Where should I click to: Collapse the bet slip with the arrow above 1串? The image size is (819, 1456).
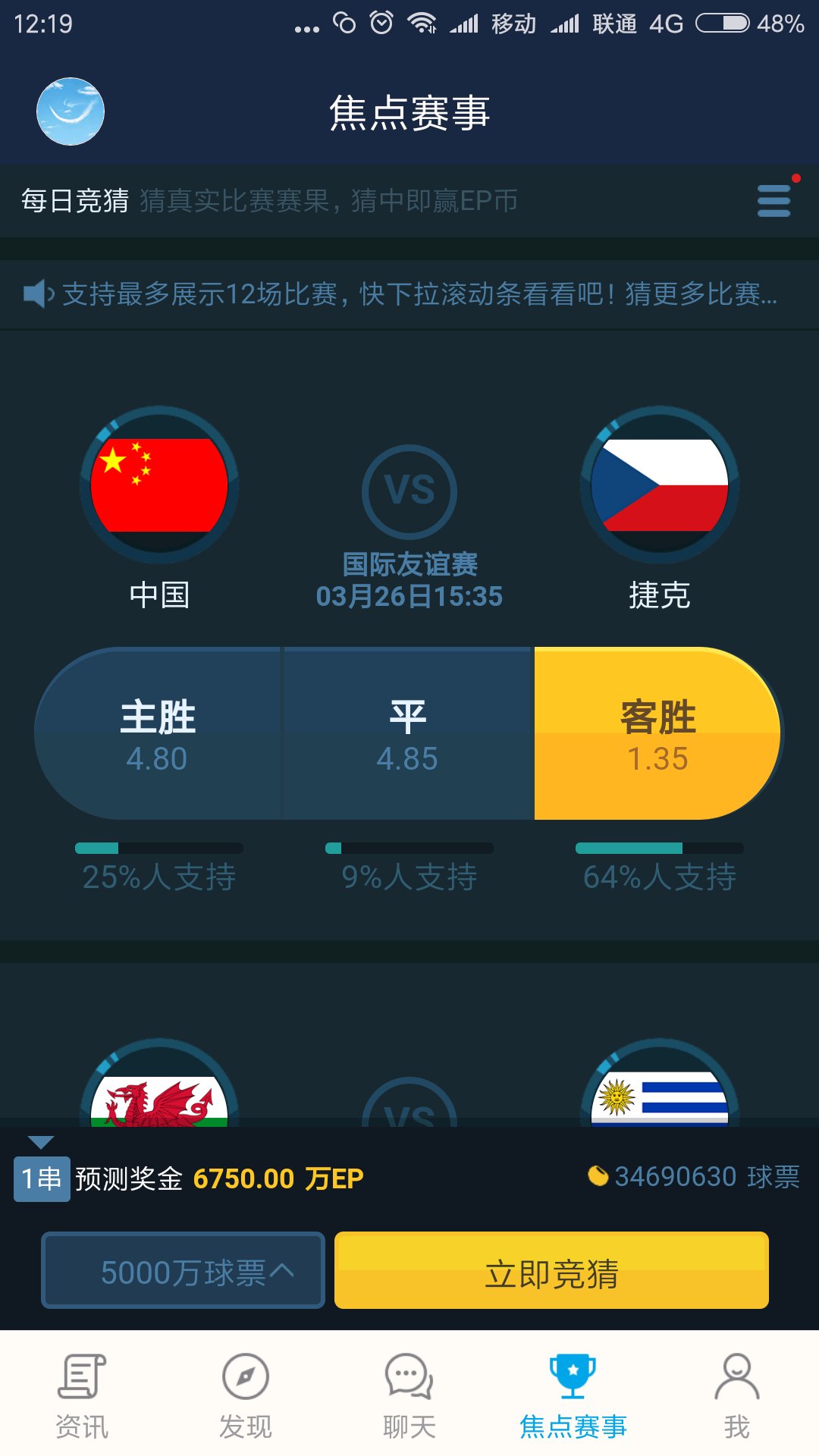click(40, 1142)
